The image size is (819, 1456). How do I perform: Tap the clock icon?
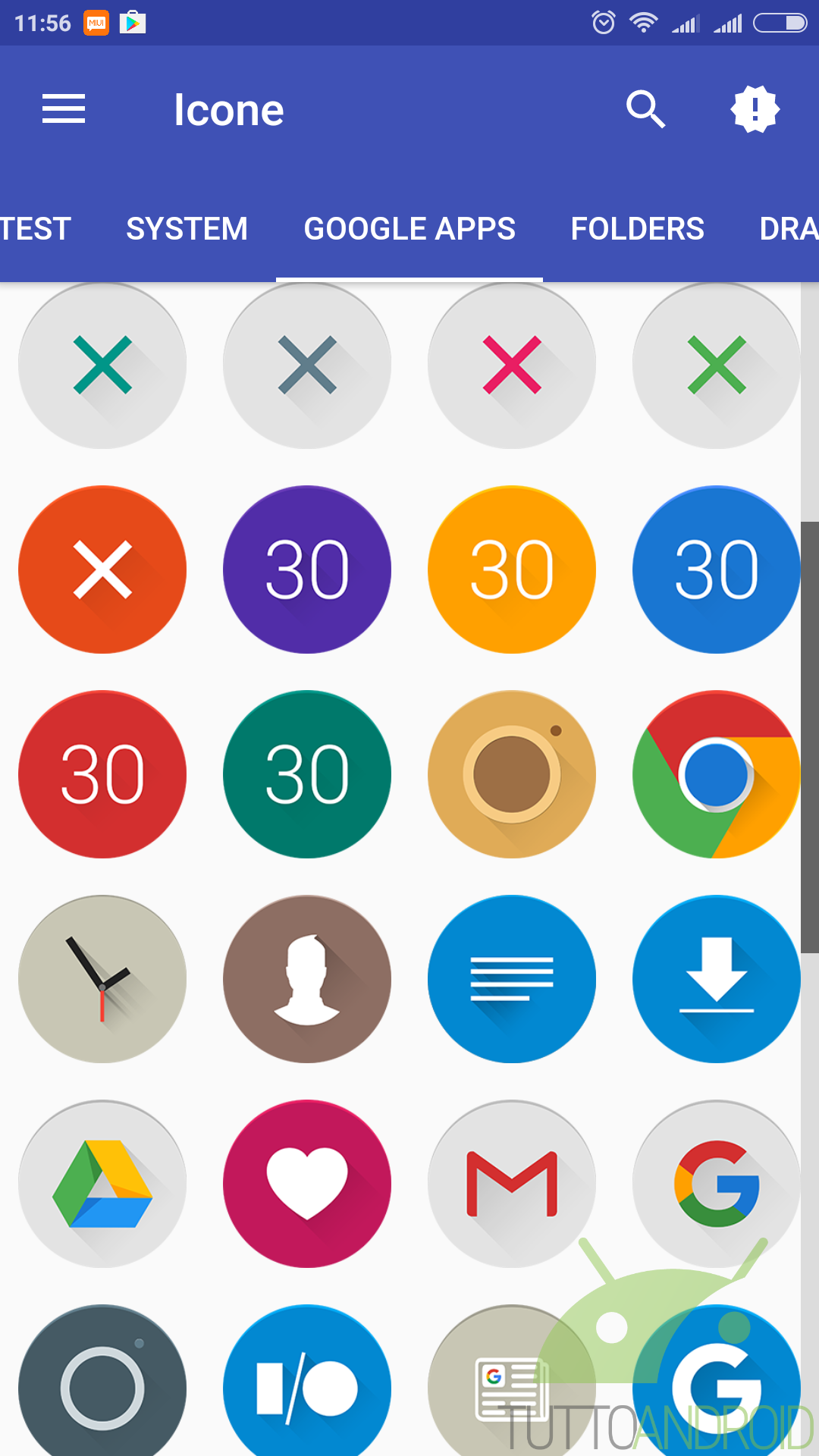pos(102,979)
